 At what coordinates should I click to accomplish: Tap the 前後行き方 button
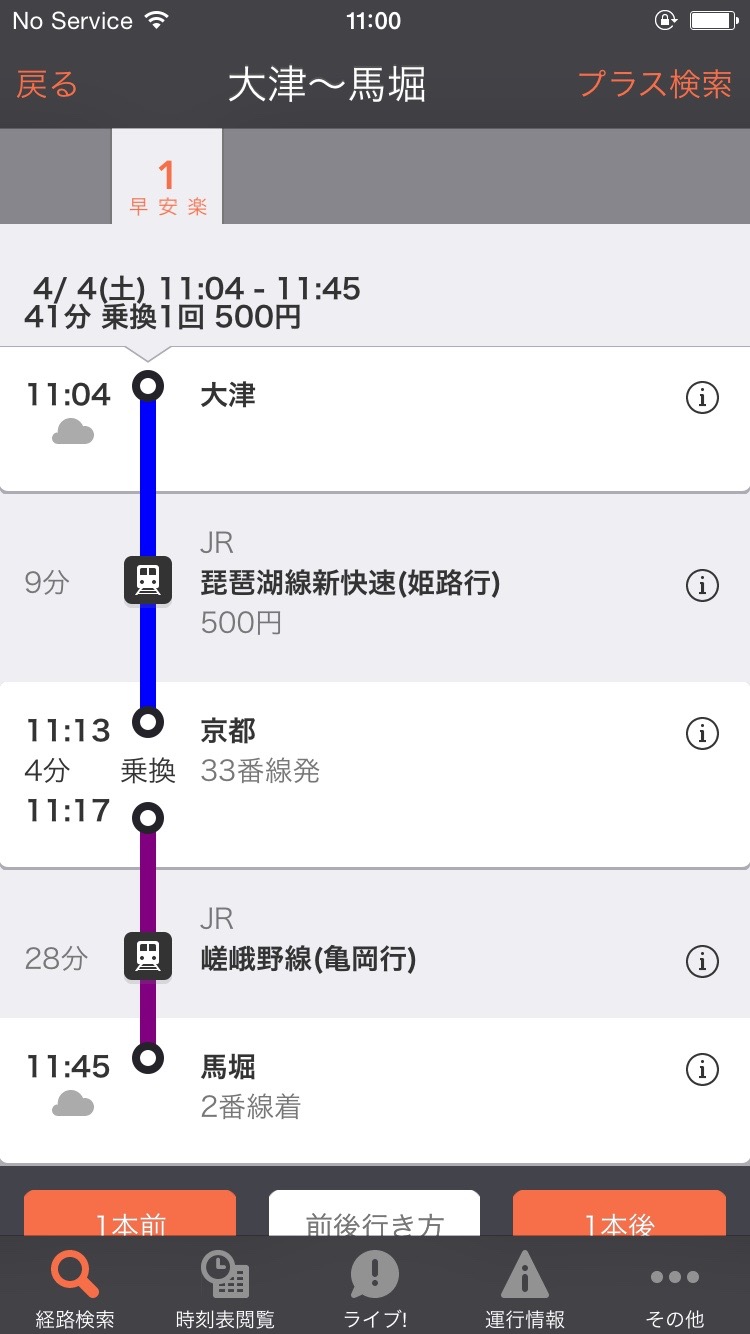[375, 1214]
